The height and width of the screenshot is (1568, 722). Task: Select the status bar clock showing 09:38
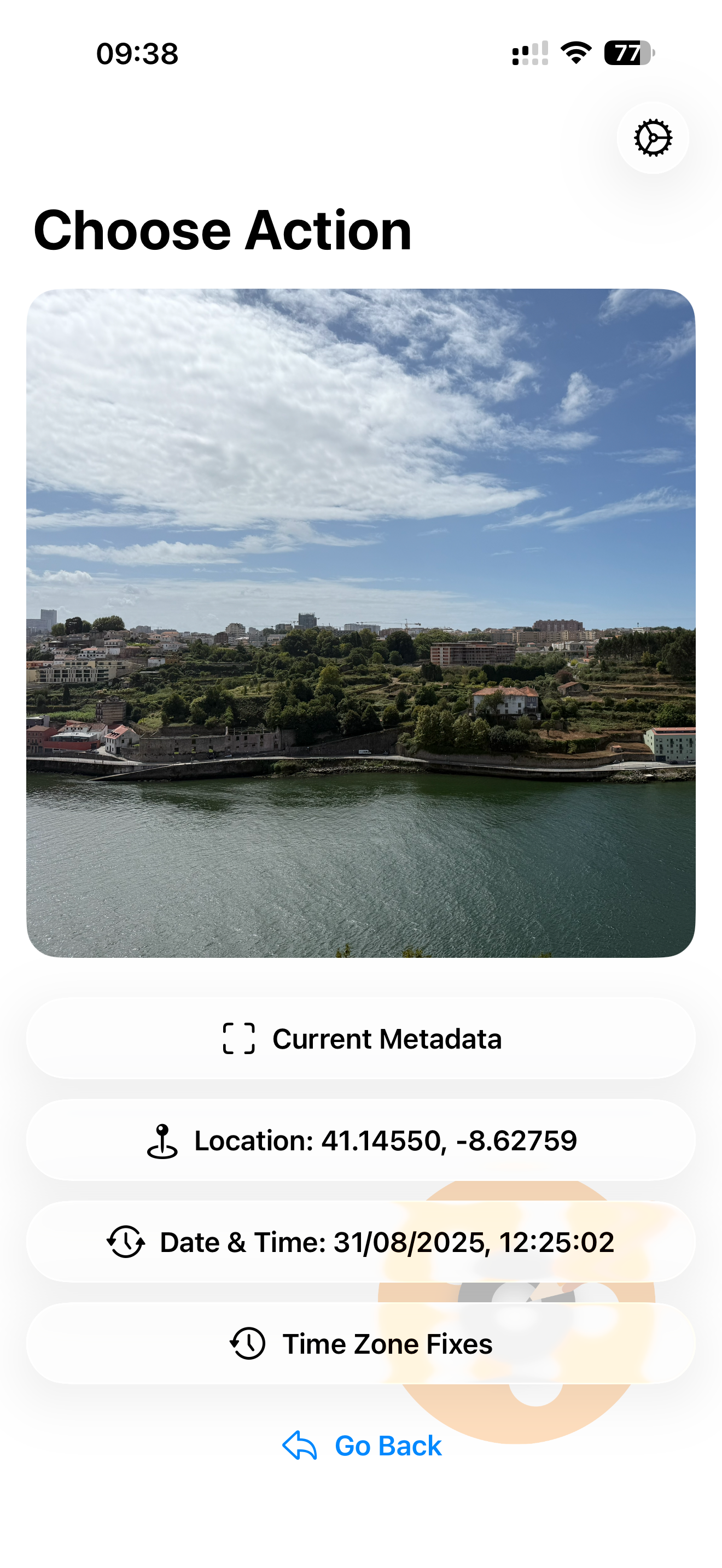[137, 55]
